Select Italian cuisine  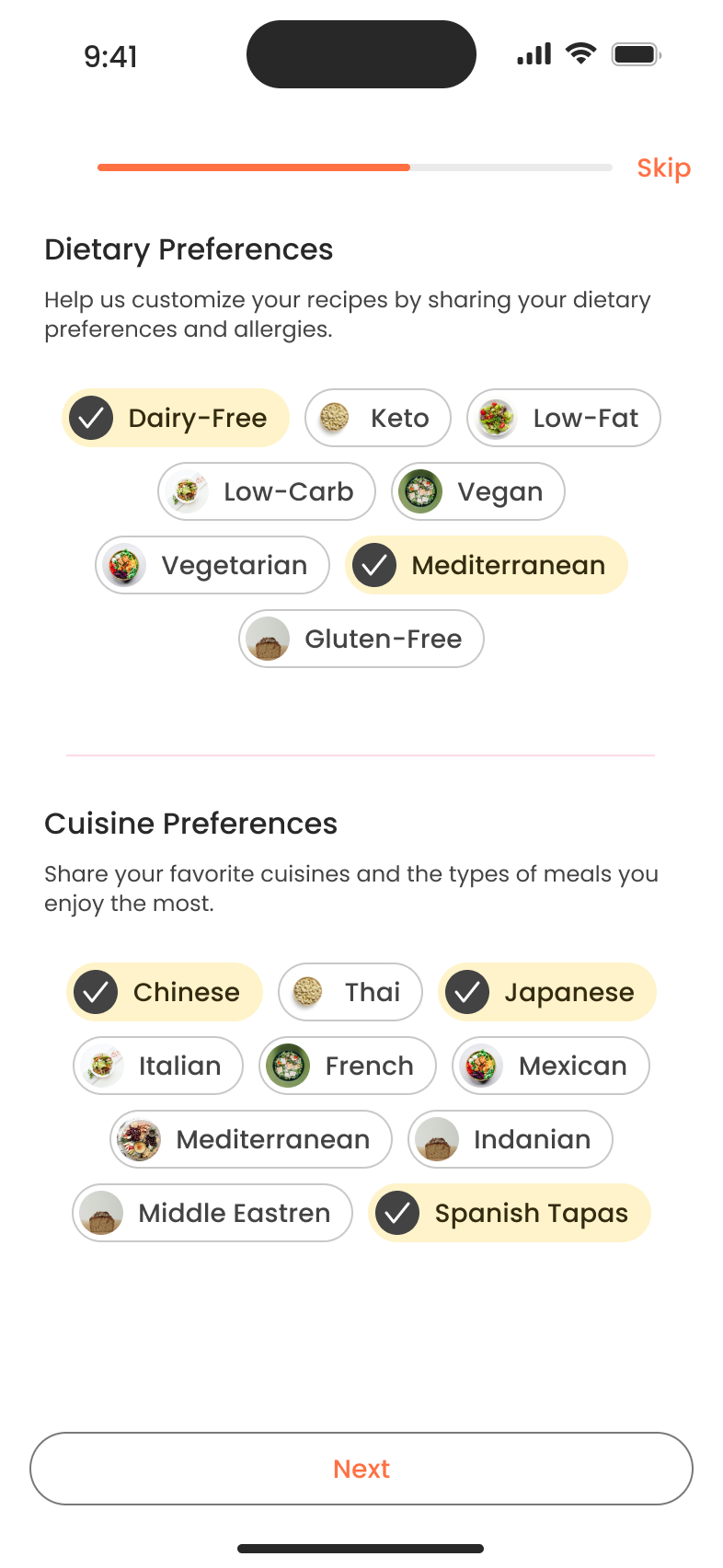[x=158, y=1066]
